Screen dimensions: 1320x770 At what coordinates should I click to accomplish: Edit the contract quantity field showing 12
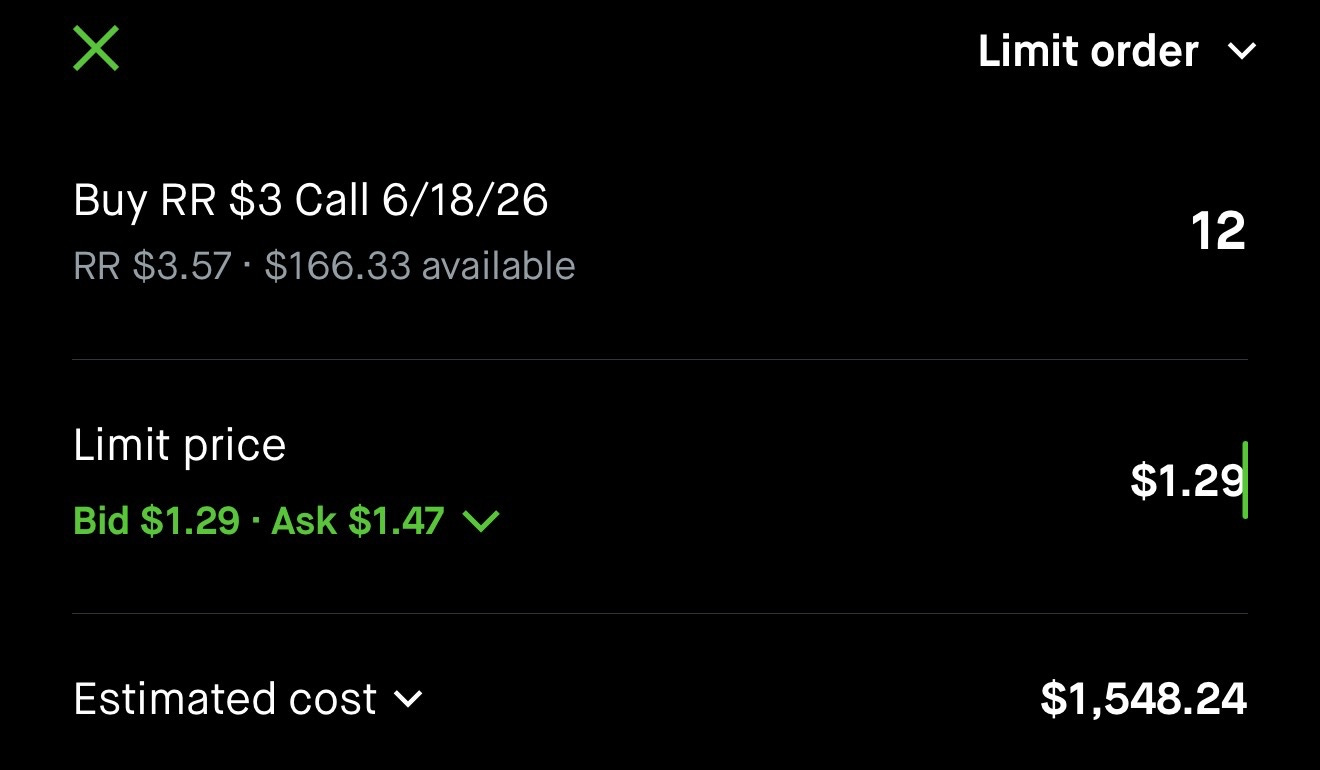click(1217, 232)
